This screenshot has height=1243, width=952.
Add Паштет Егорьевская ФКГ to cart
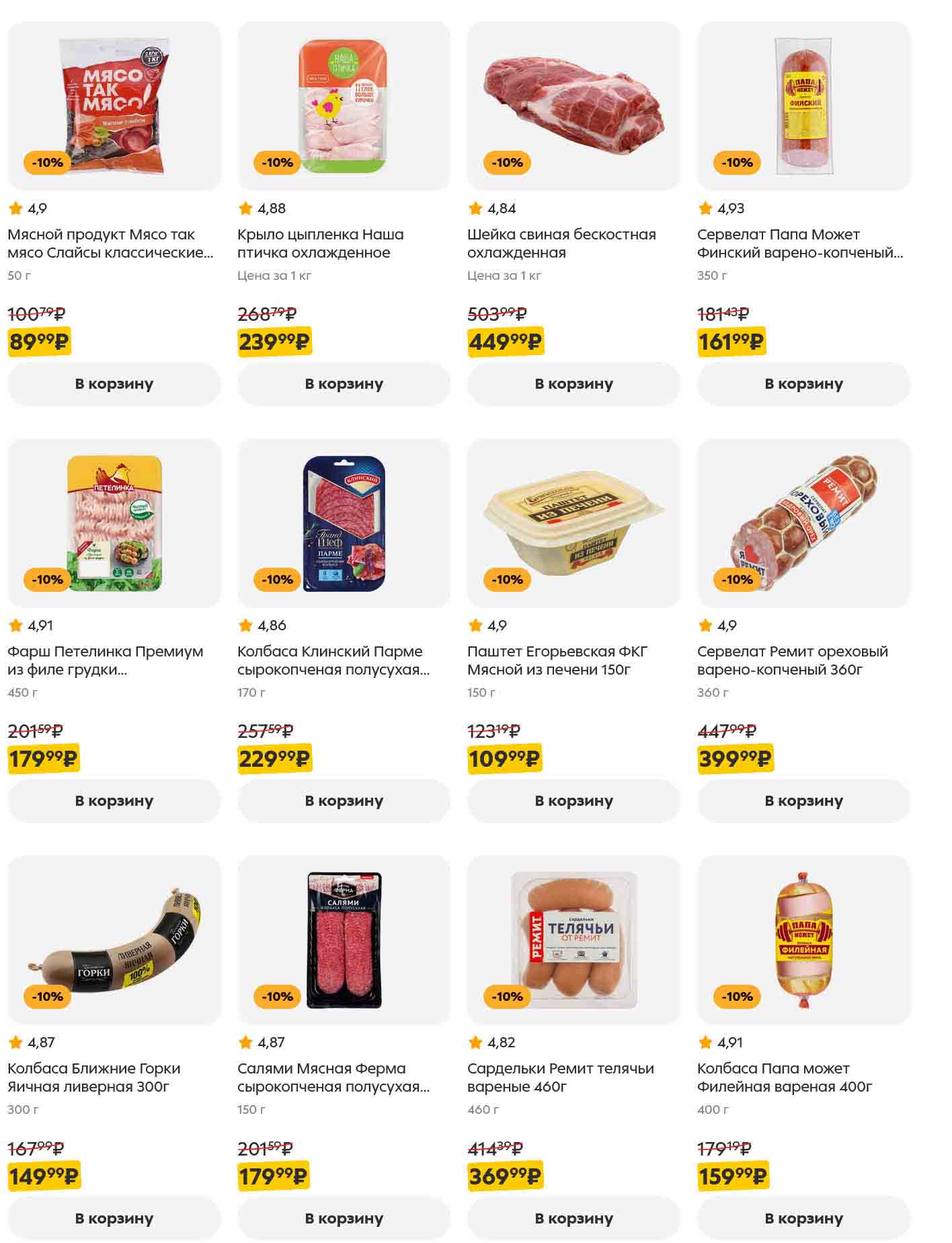tap(574, 801)
